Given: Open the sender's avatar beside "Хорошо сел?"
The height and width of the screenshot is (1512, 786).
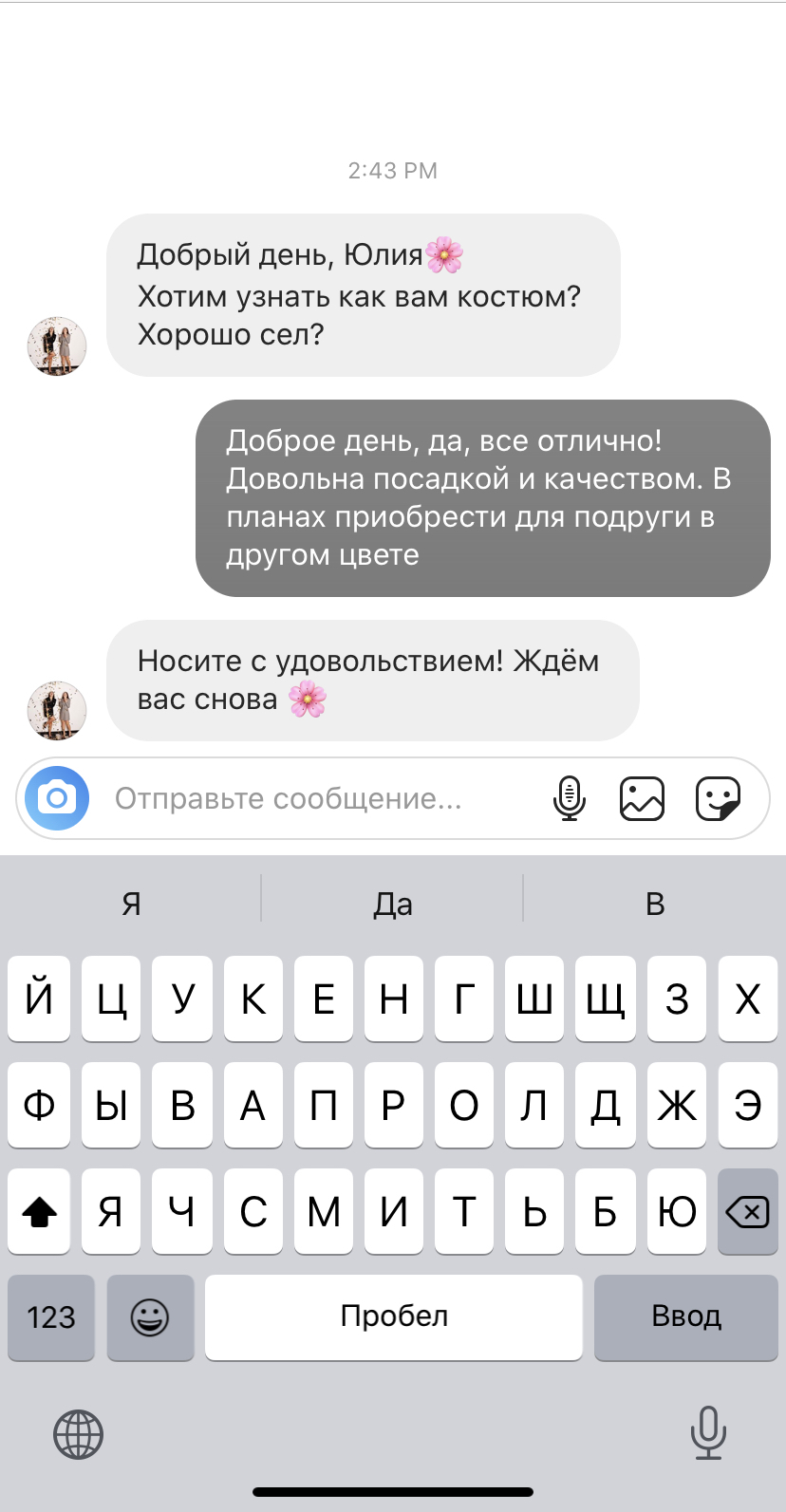Looking at the screenshot, I should coord(57,346).
